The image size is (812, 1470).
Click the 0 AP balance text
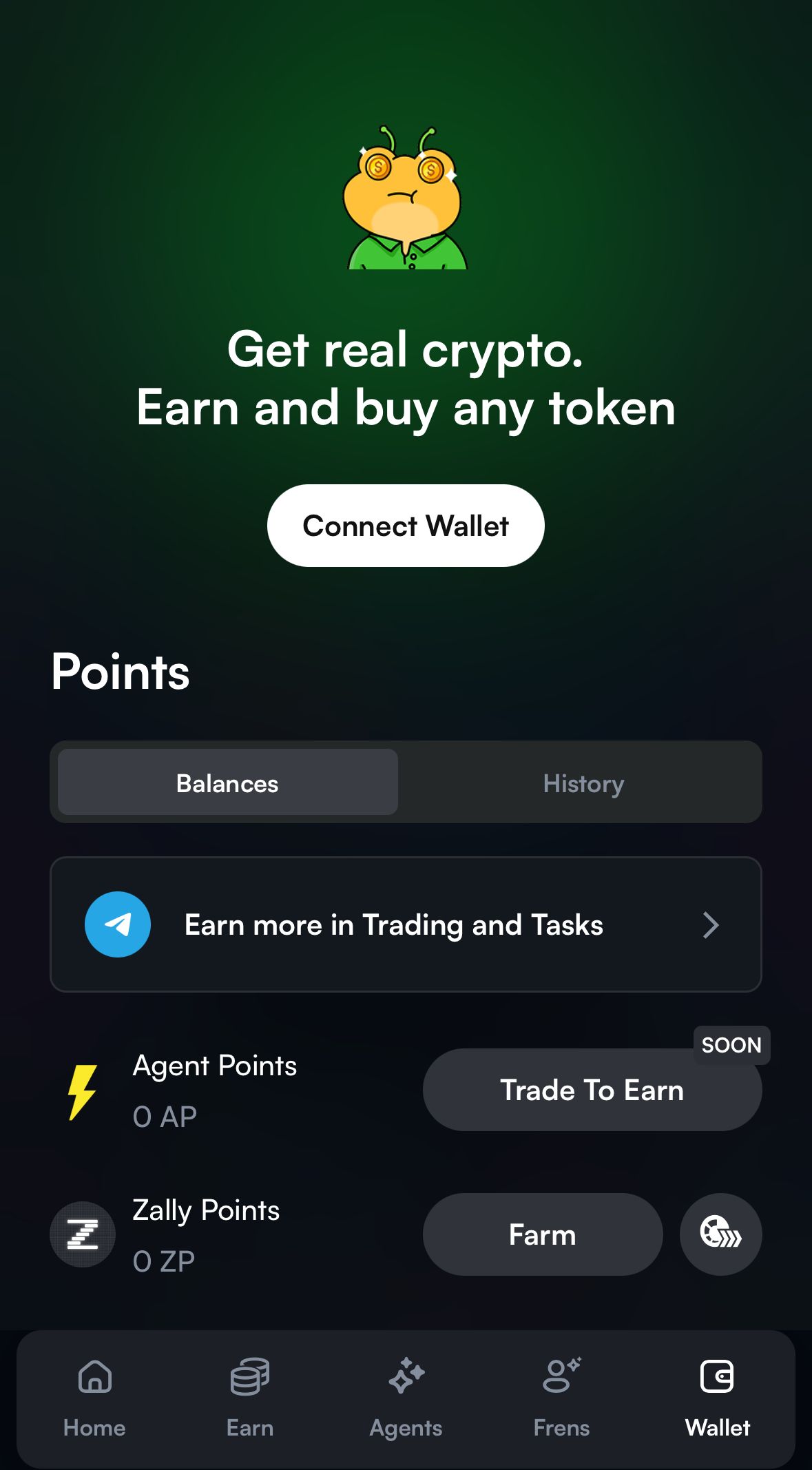(x=165, y=1116)
